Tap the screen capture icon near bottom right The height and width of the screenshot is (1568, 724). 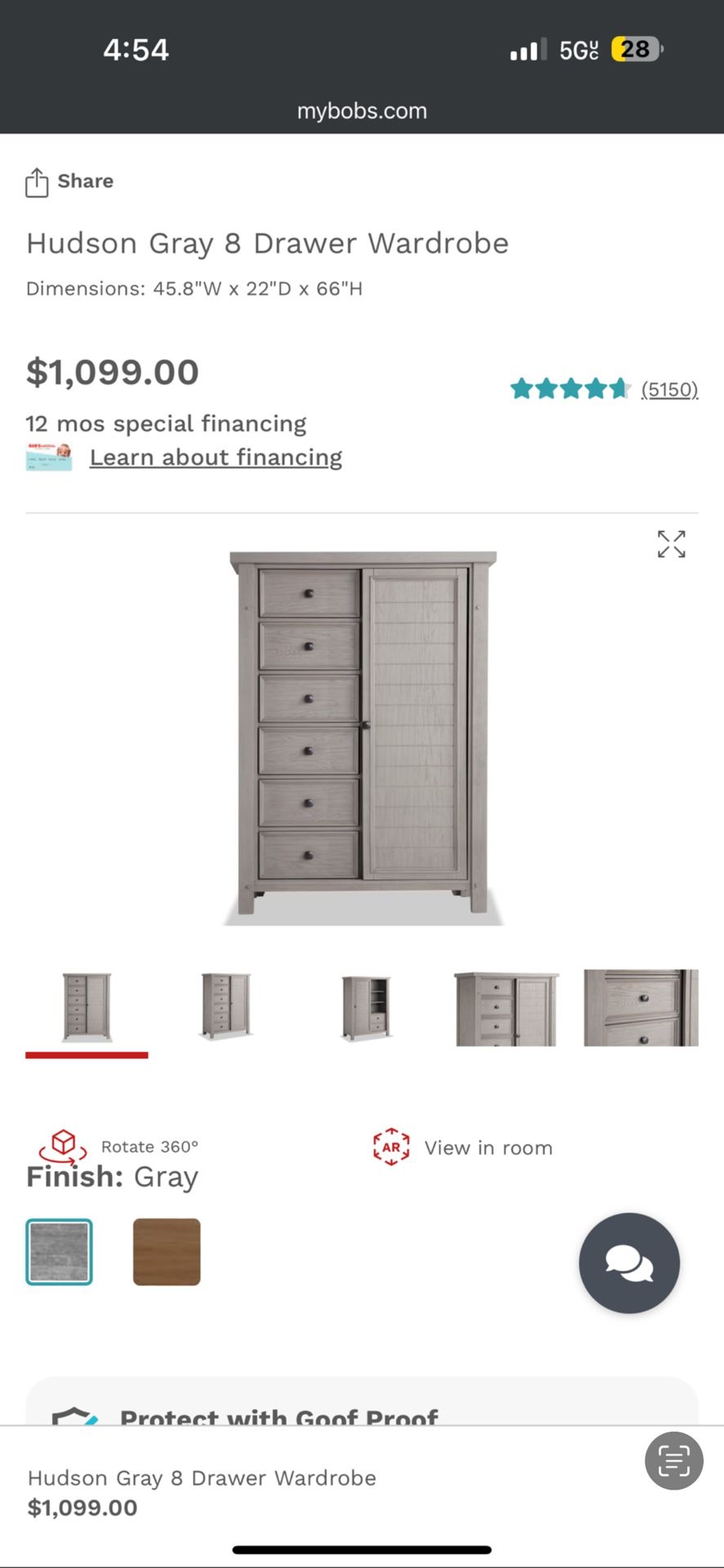[x=673, y=1461]
